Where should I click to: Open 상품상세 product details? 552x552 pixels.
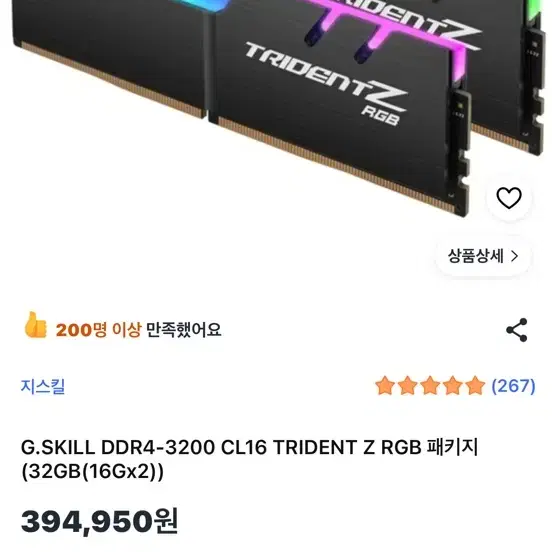pos(483,256)
